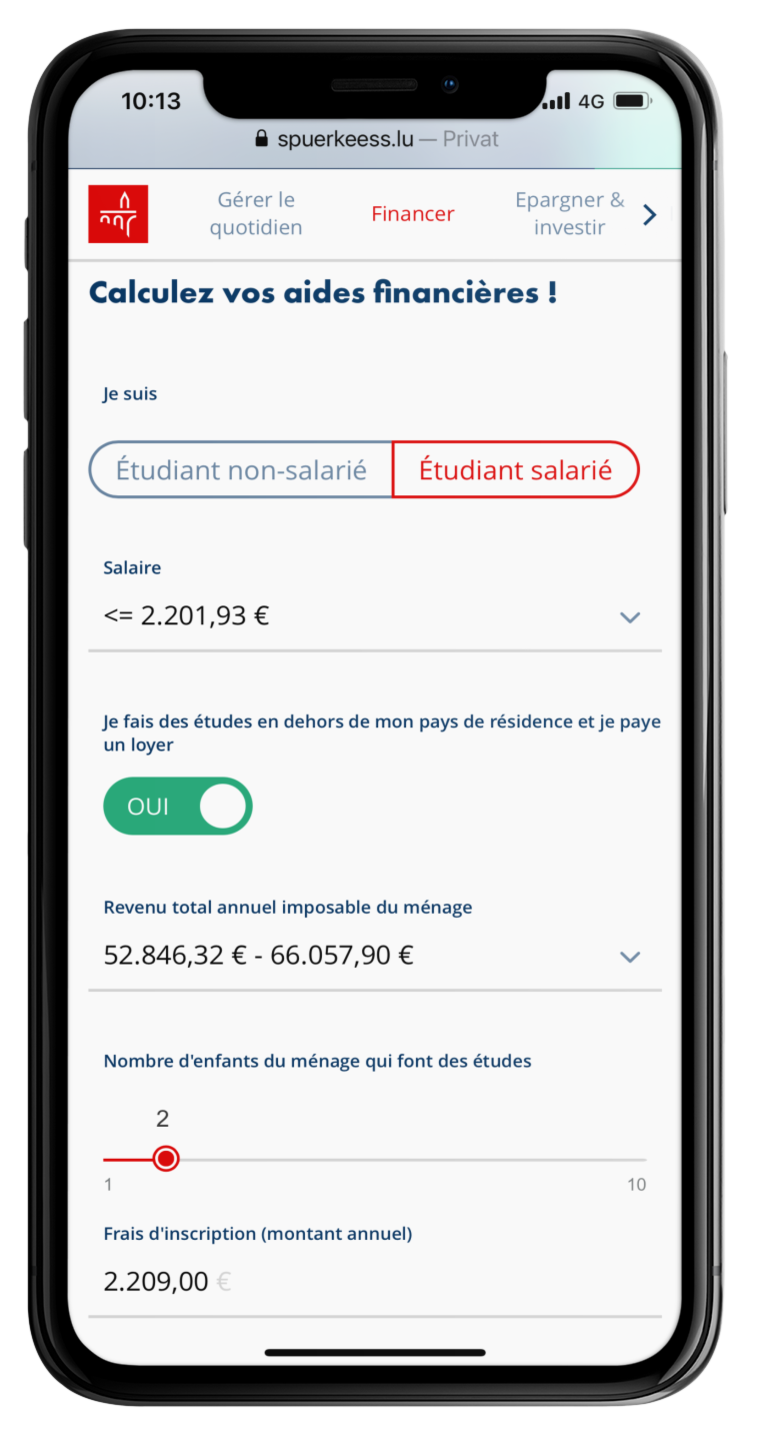Viewport: 764px width, 1440px height.
Task: Tap the spuerkeess.lu address bar
Action: (376, 139)
